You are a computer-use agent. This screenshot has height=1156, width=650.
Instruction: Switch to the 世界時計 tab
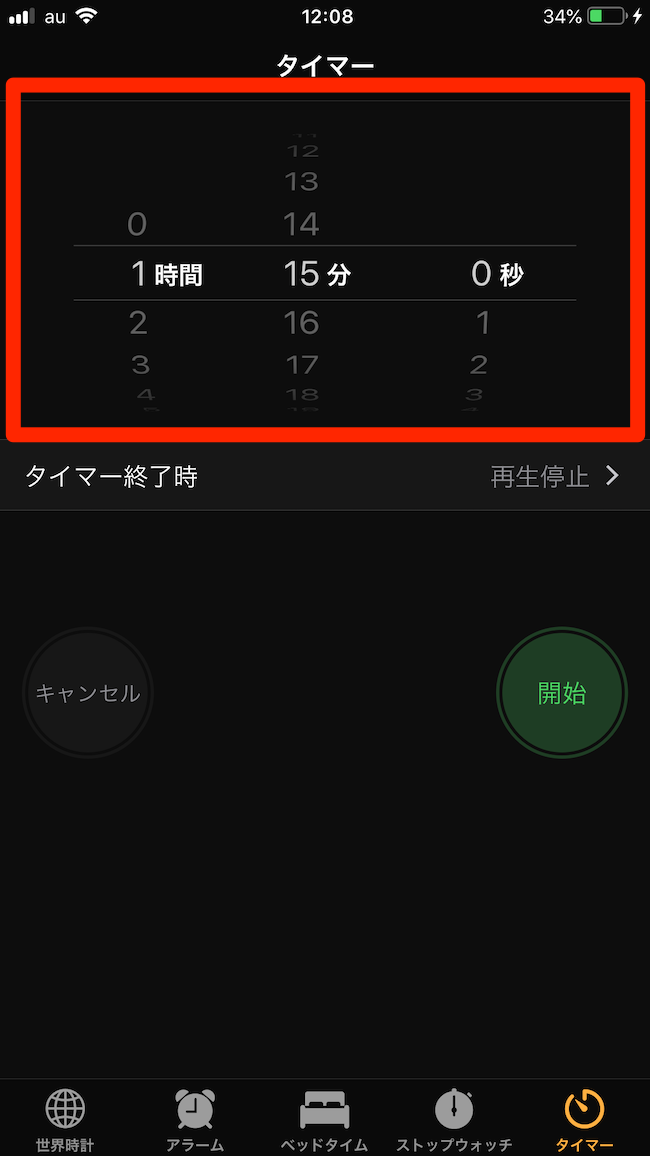pos(65,1120)
